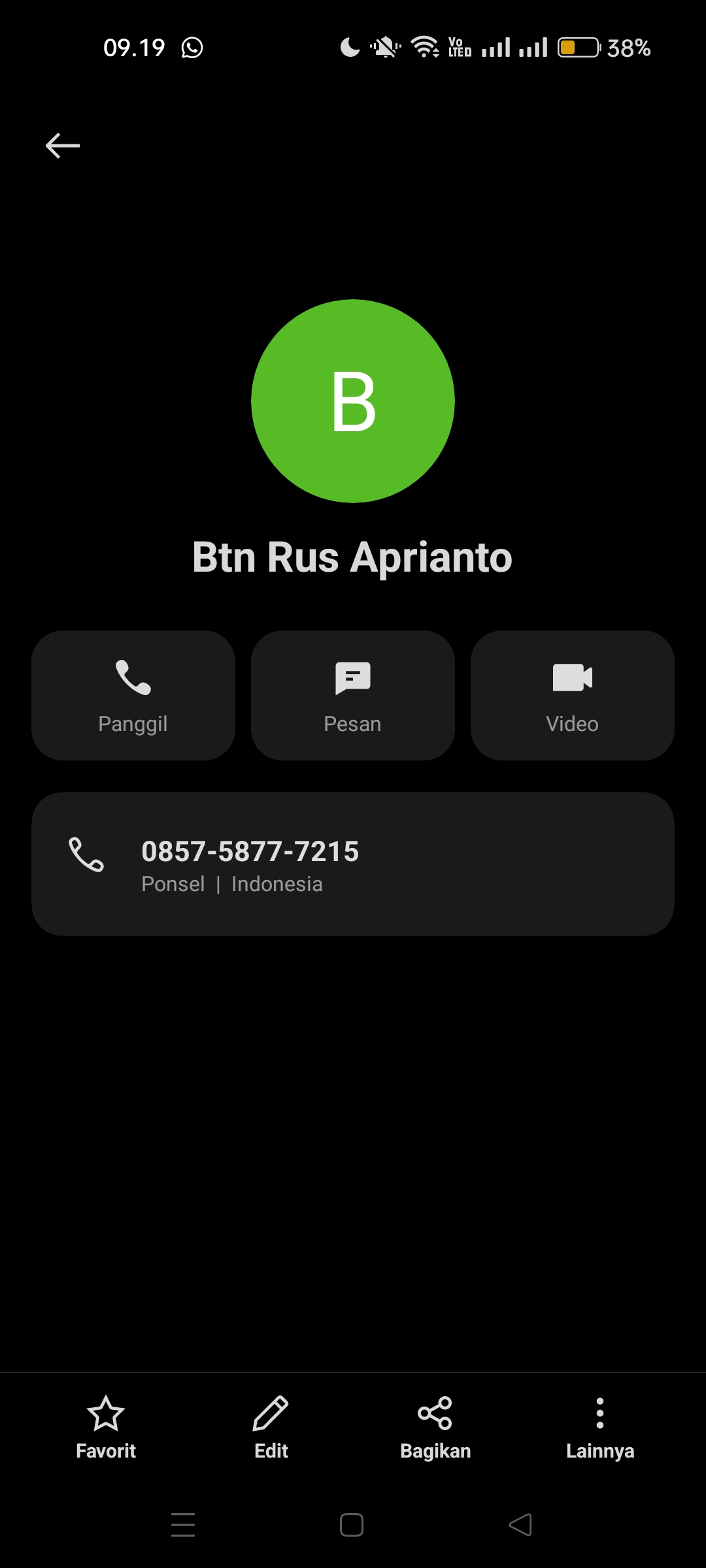Tap the phone number 0857-5877-7215

point(250,852)
